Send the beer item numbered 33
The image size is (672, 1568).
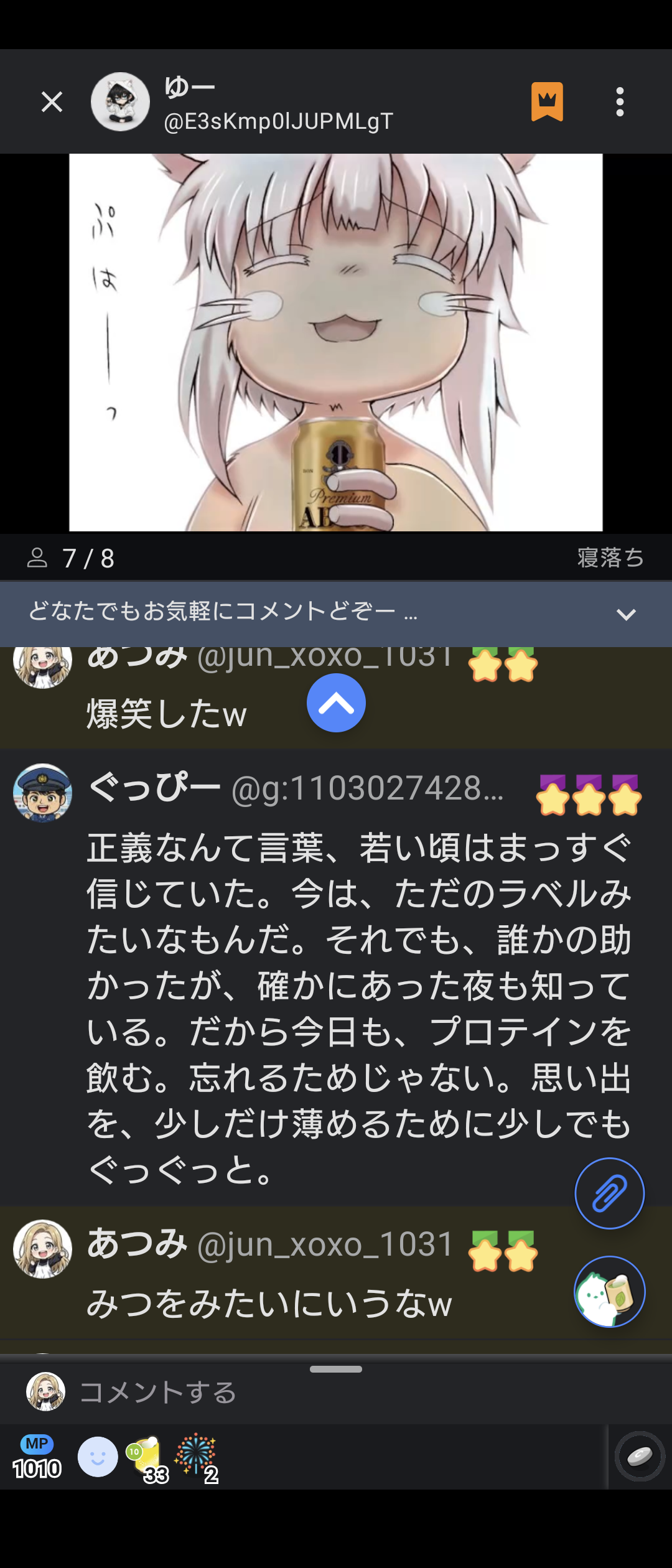coord(146,1458)
